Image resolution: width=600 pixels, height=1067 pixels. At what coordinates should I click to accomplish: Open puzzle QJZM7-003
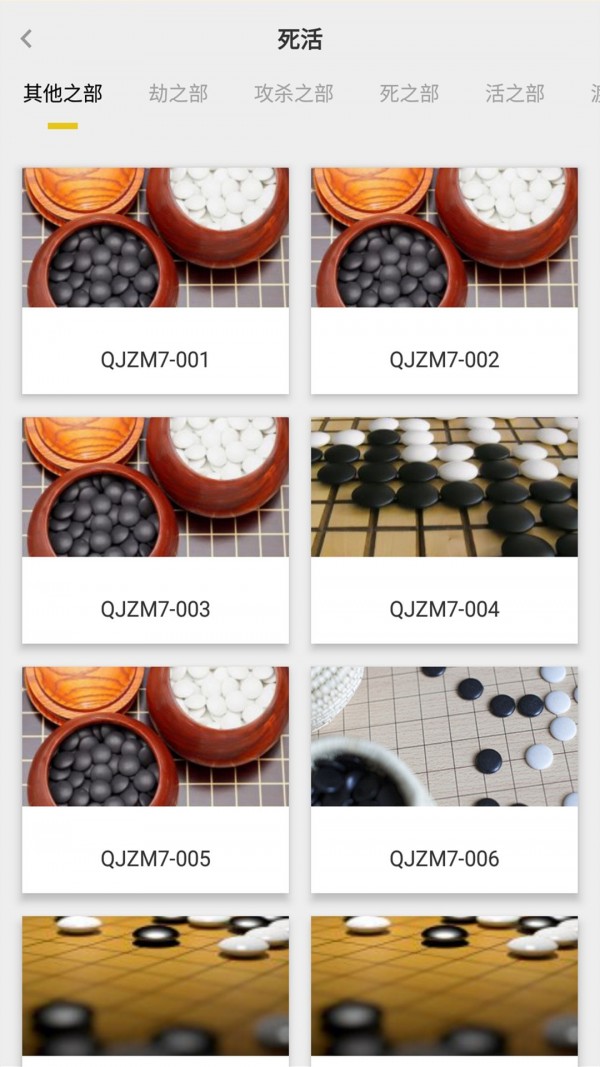coord(155,530)
